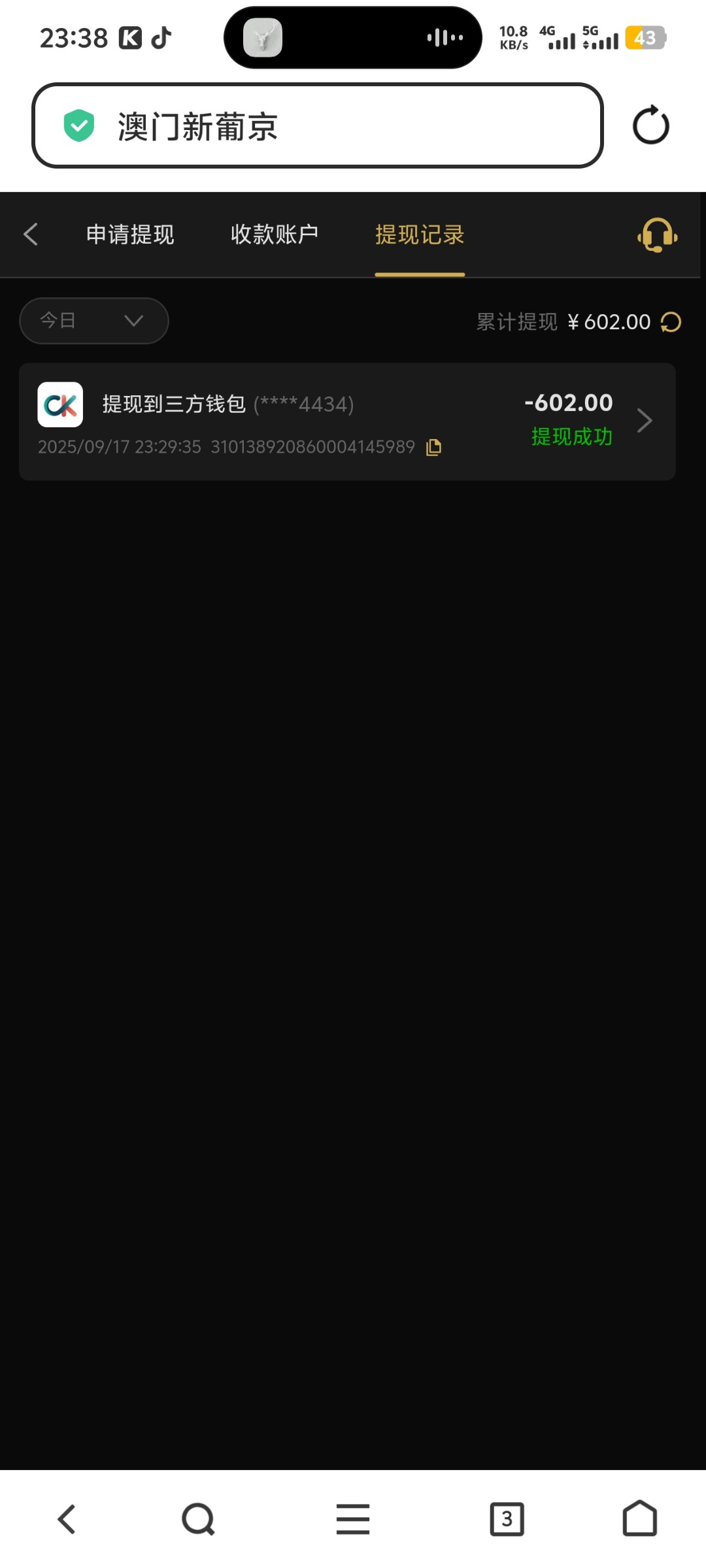Open the browser menu with three lines
Viewport: 706px width, 1568px height.
(353, 1519)
